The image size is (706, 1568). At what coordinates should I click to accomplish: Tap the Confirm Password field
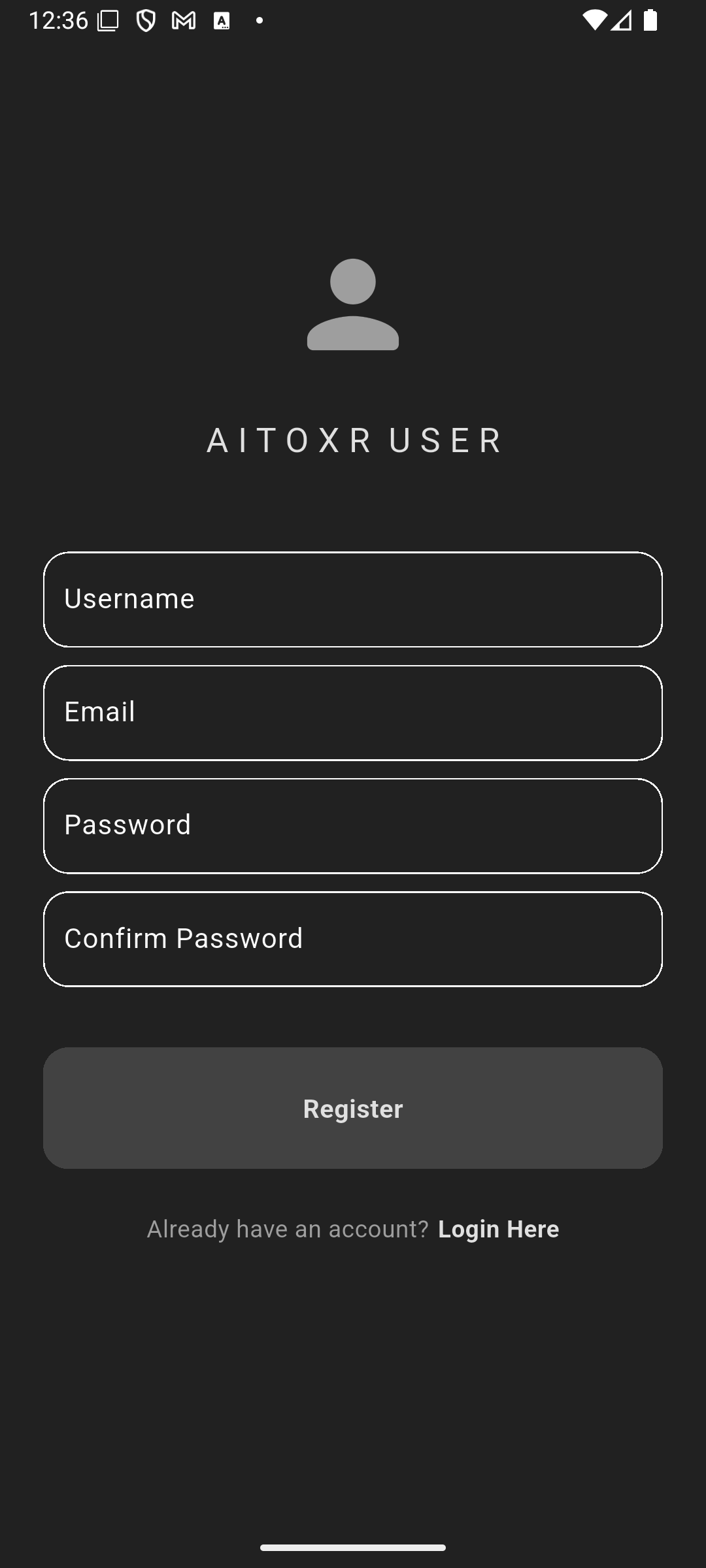[353, 939]
